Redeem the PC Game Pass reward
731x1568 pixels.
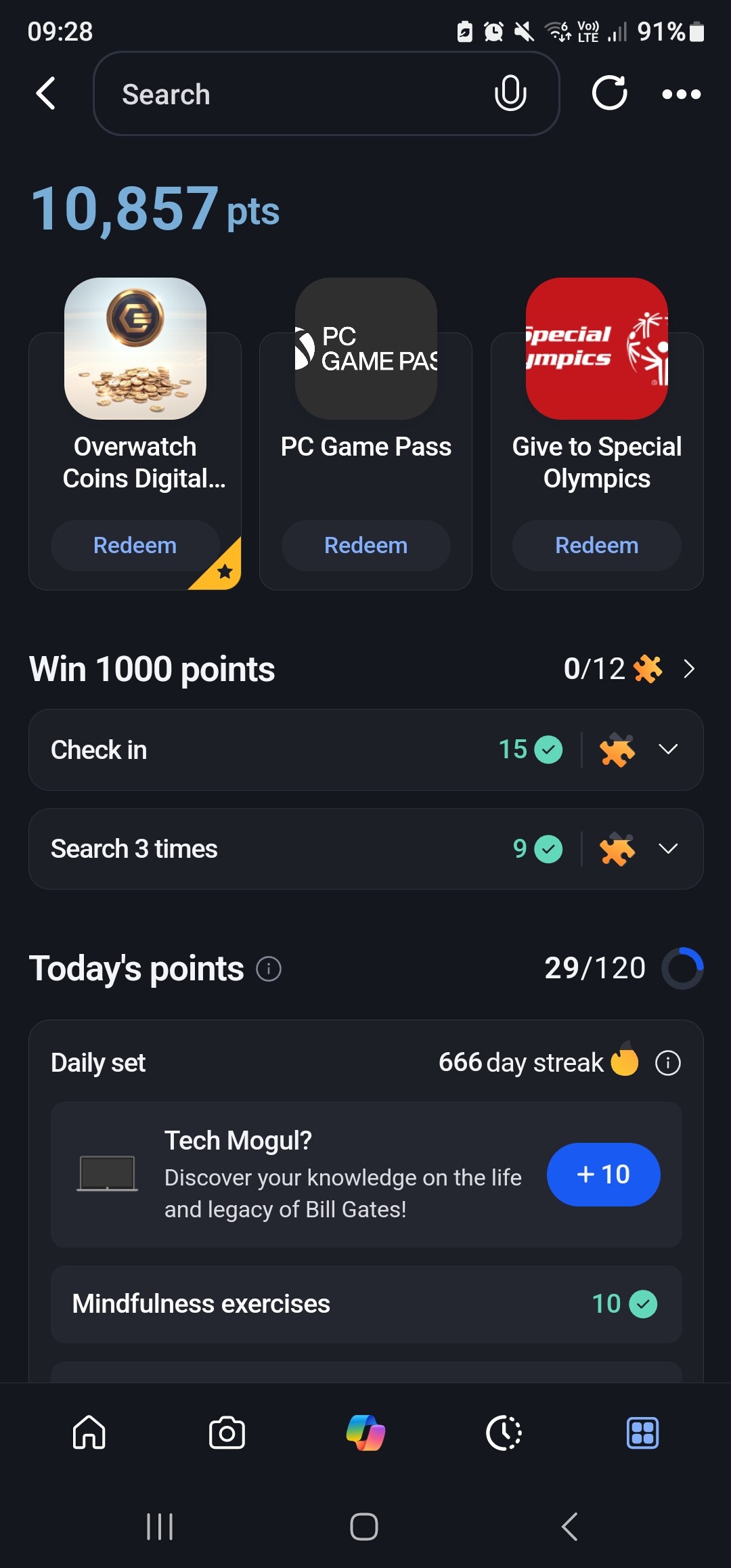tap(365, 546)
